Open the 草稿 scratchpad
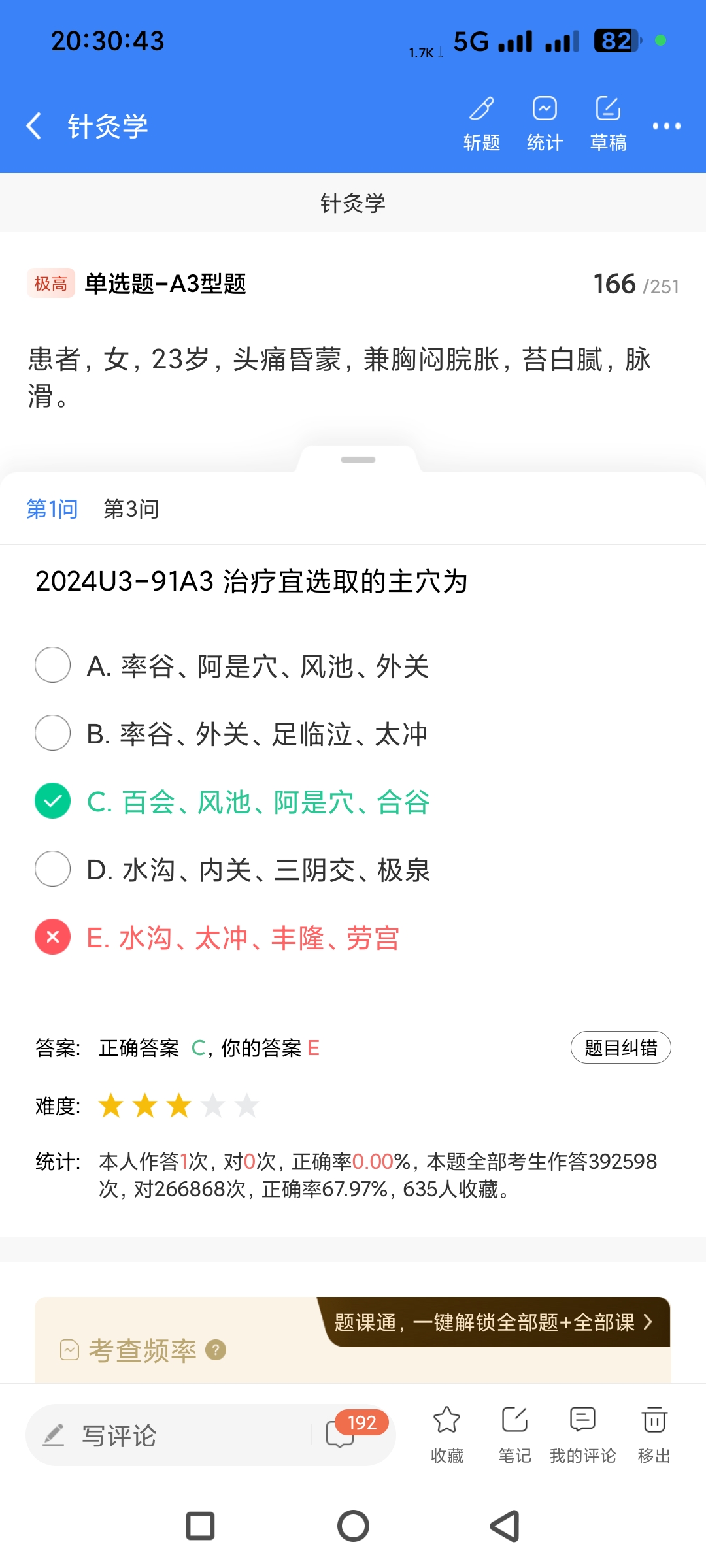The width and height of the screenshot is (706, 1568). pyautogui.click(x=608, y=124)
